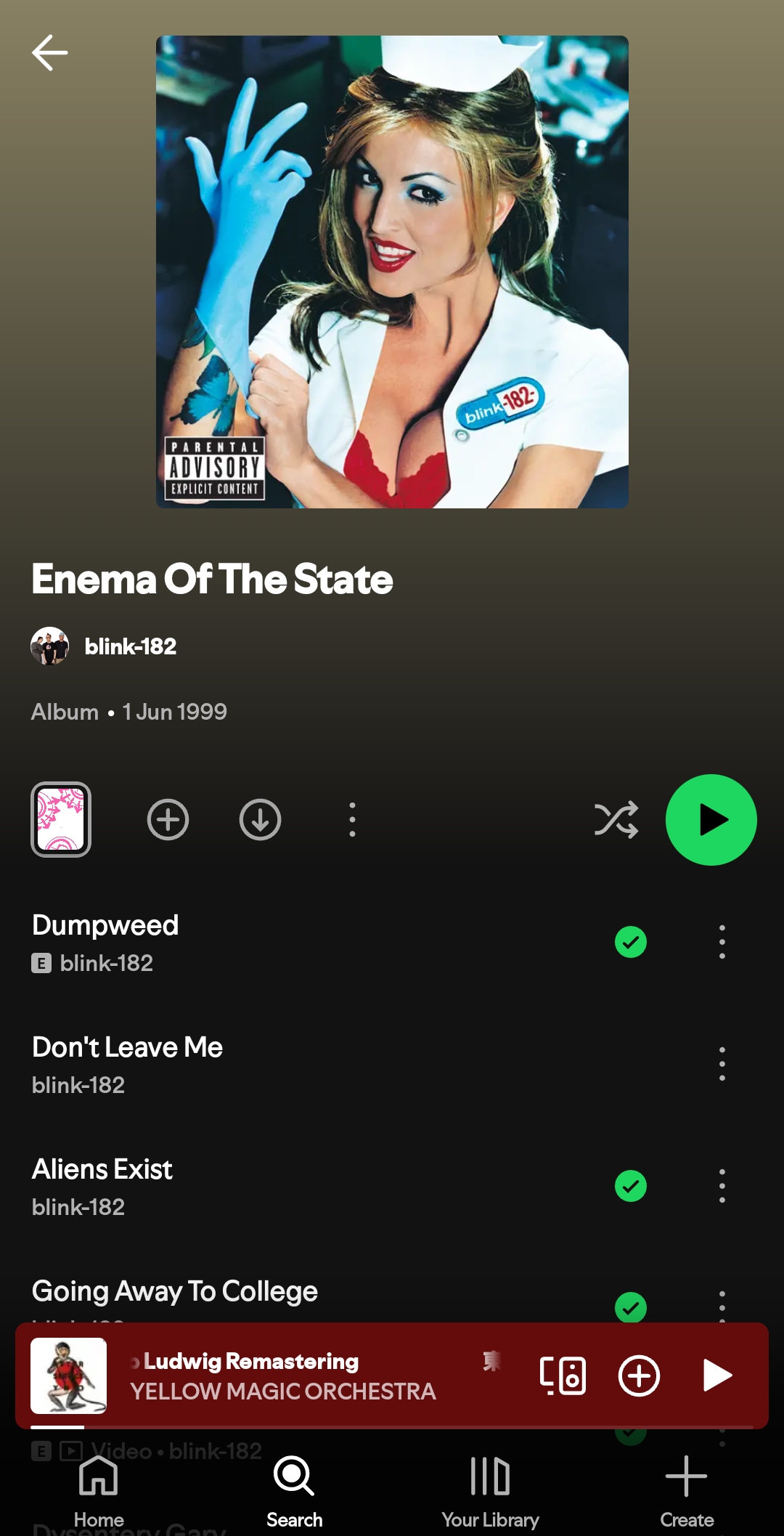Screen dimensions: 784x1536
Task: Open more options for Don't Leave Me
Action: pyautogui.click(x=722, y=1064)
